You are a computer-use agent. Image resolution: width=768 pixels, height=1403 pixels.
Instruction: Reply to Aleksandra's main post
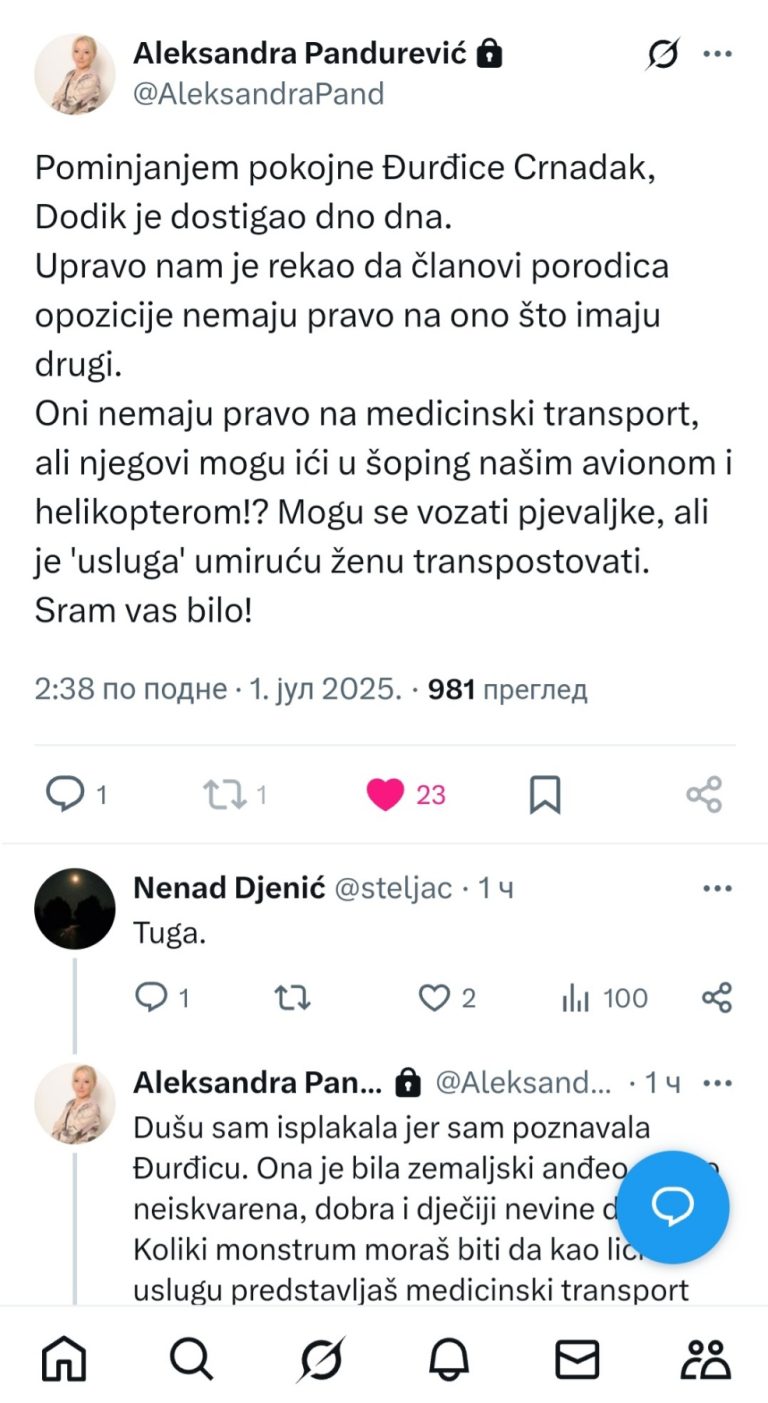point(66,795)
